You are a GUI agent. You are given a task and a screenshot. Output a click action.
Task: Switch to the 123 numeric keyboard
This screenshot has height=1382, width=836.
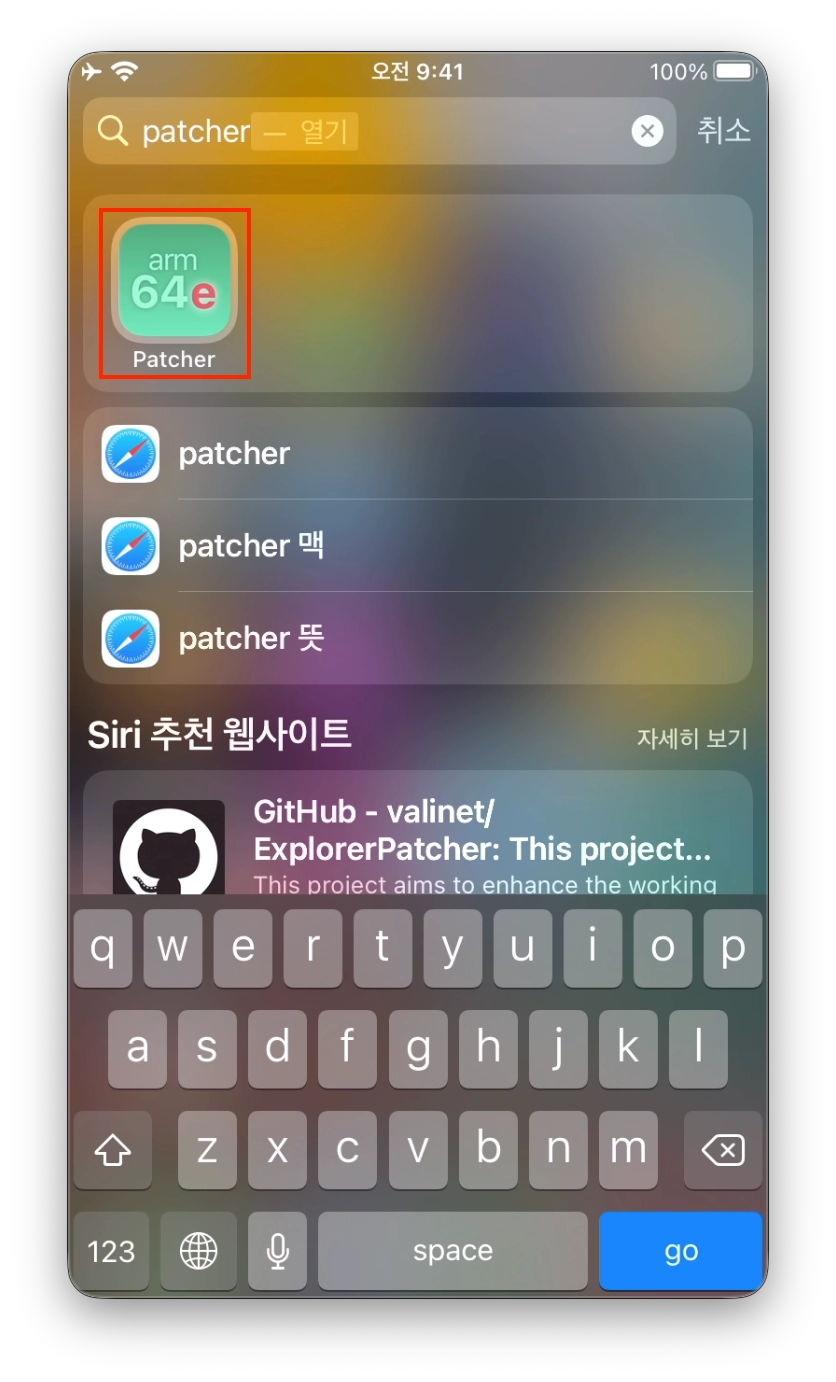click(111, 1251)
